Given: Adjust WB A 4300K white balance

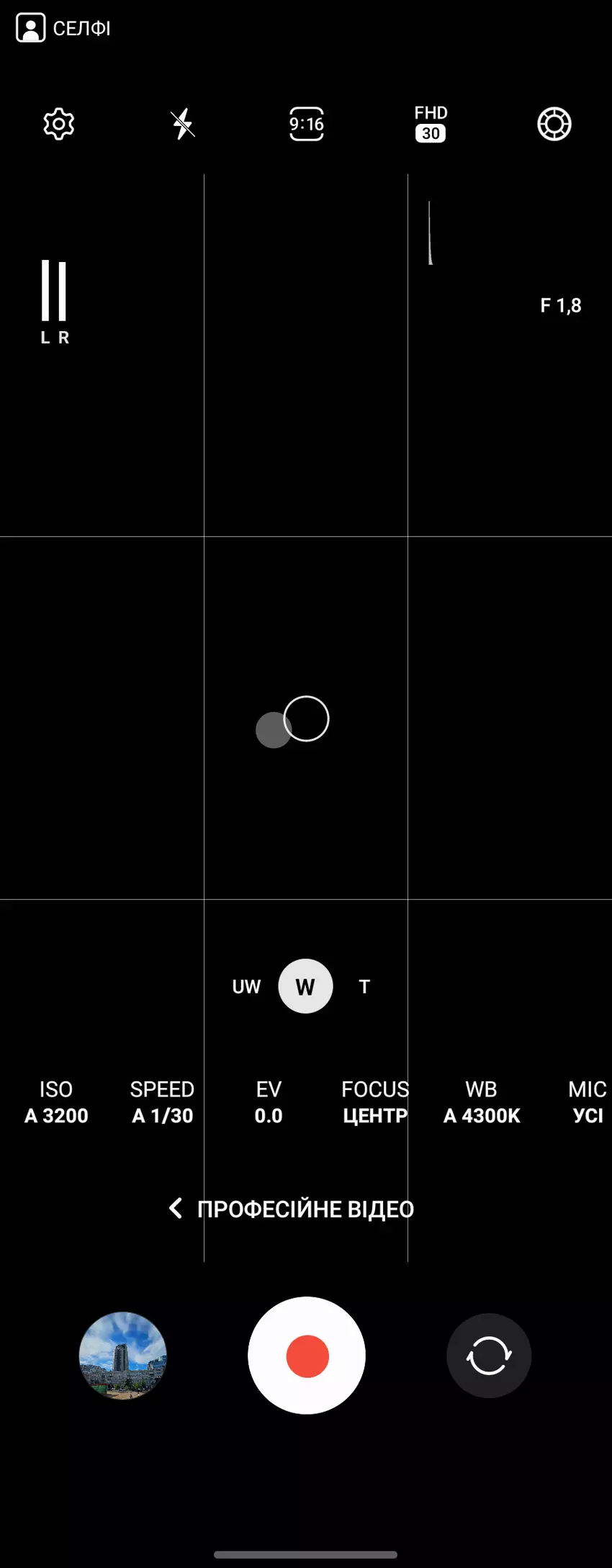Looking at the screenshot, I should [482, 1102].
